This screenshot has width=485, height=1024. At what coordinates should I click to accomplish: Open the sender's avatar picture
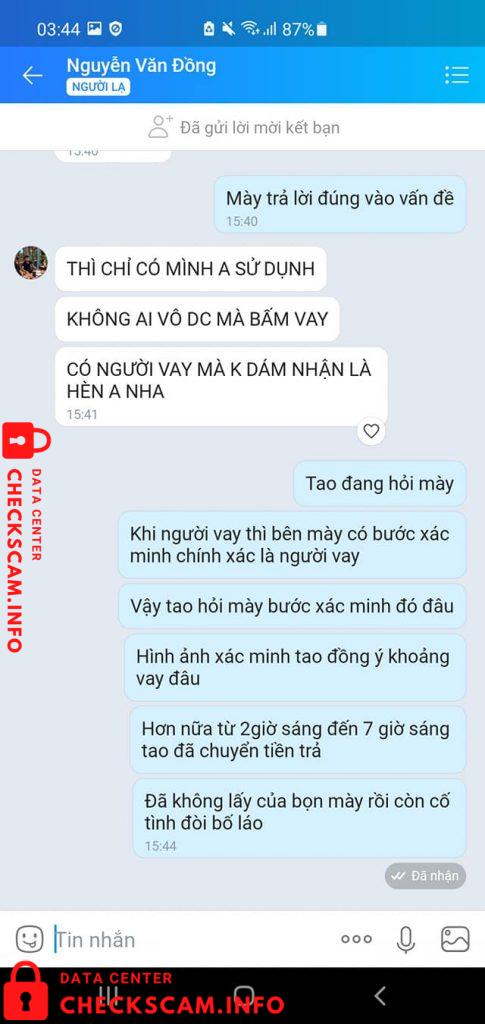(x=31, y=263)
